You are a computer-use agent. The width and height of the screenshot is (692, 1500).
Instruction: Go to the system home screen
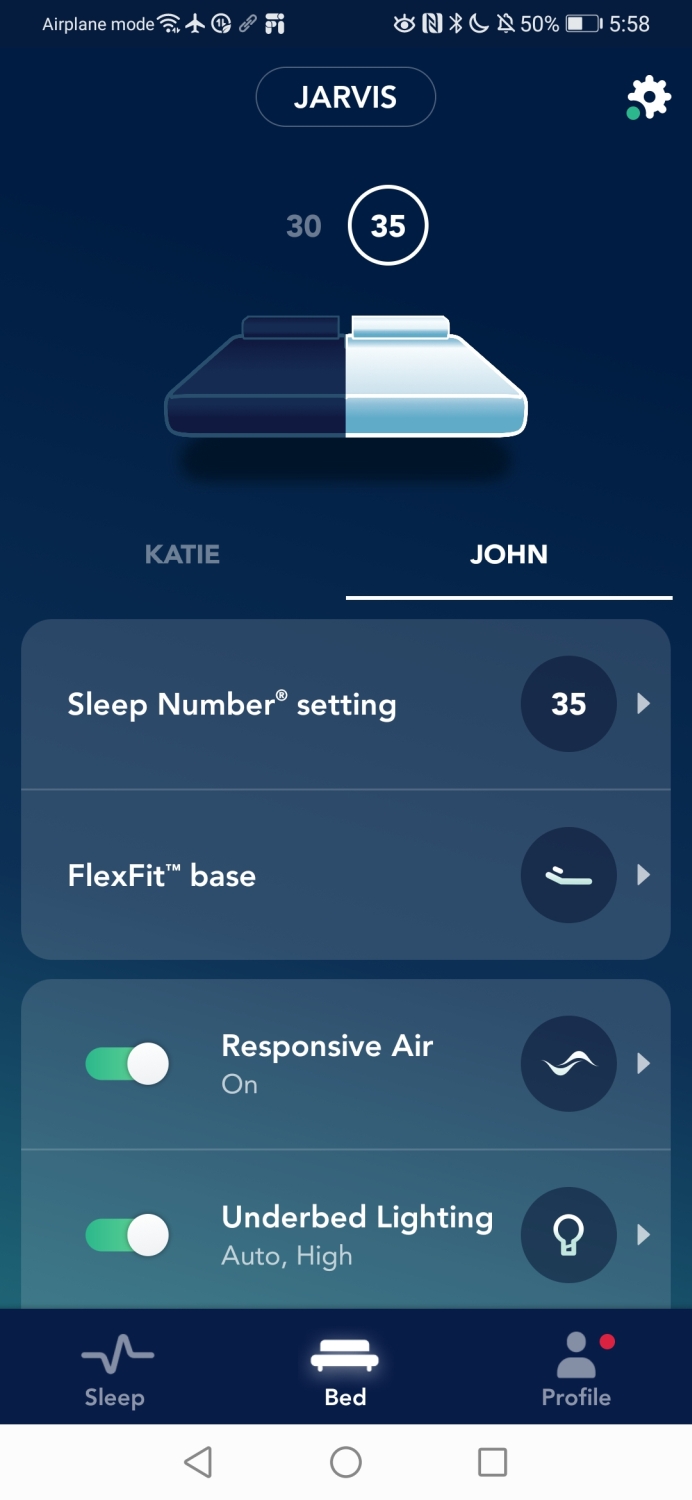pos(346,1462)
